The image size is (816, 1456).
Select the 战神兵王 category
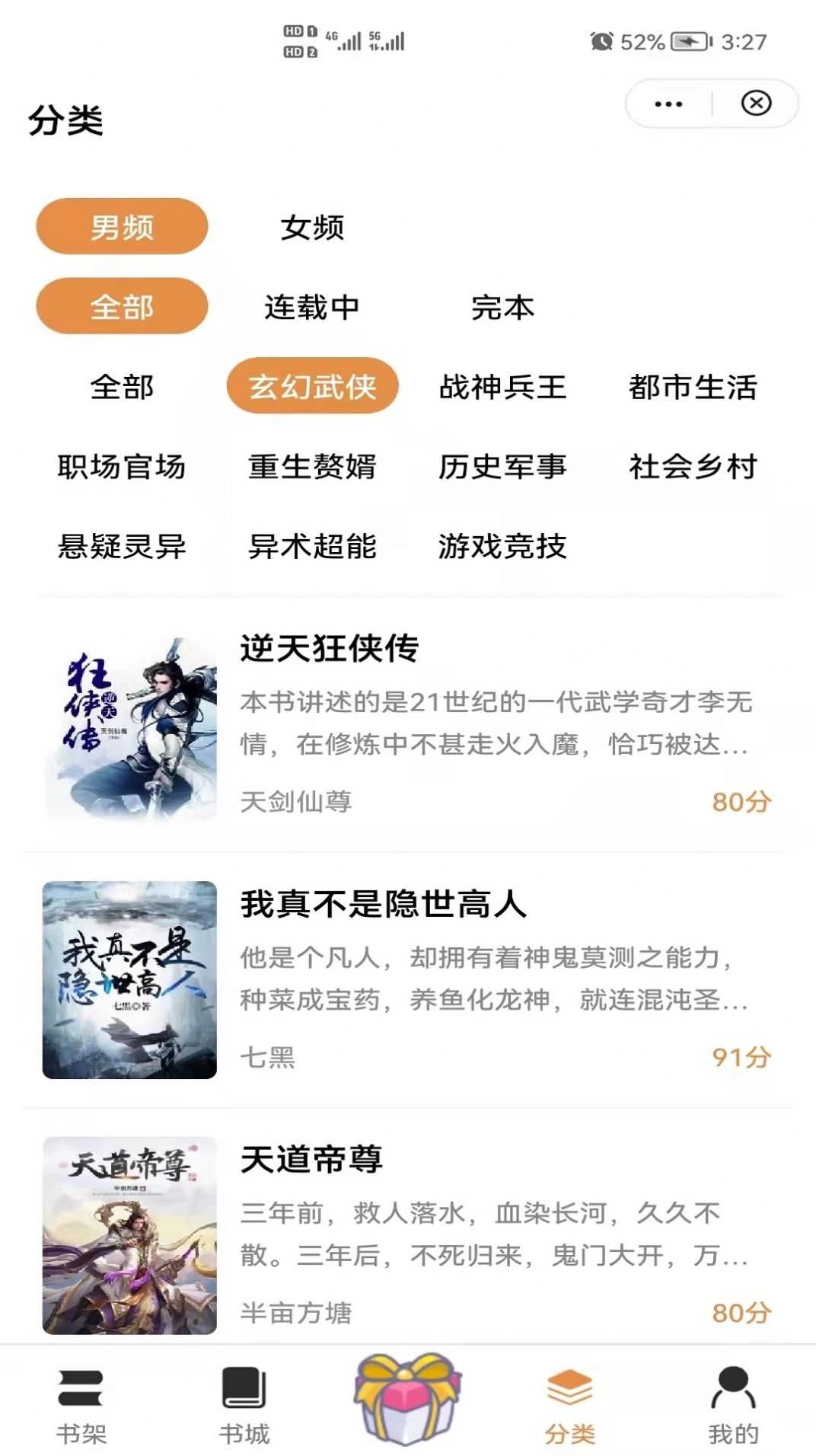point(502,388)
